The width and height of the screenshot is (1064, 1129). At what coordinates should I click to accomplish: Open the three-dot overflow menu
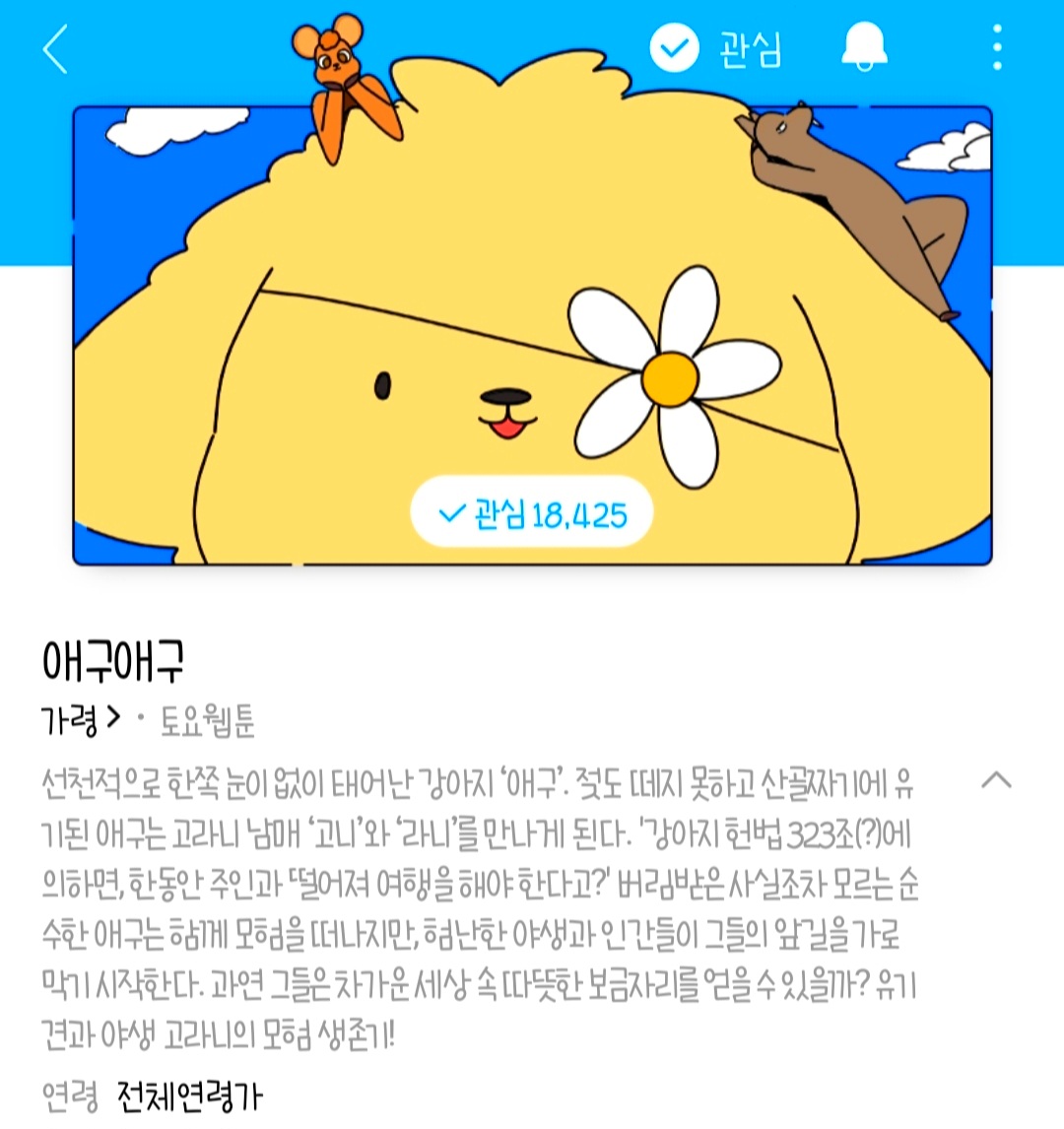(997, 48)
